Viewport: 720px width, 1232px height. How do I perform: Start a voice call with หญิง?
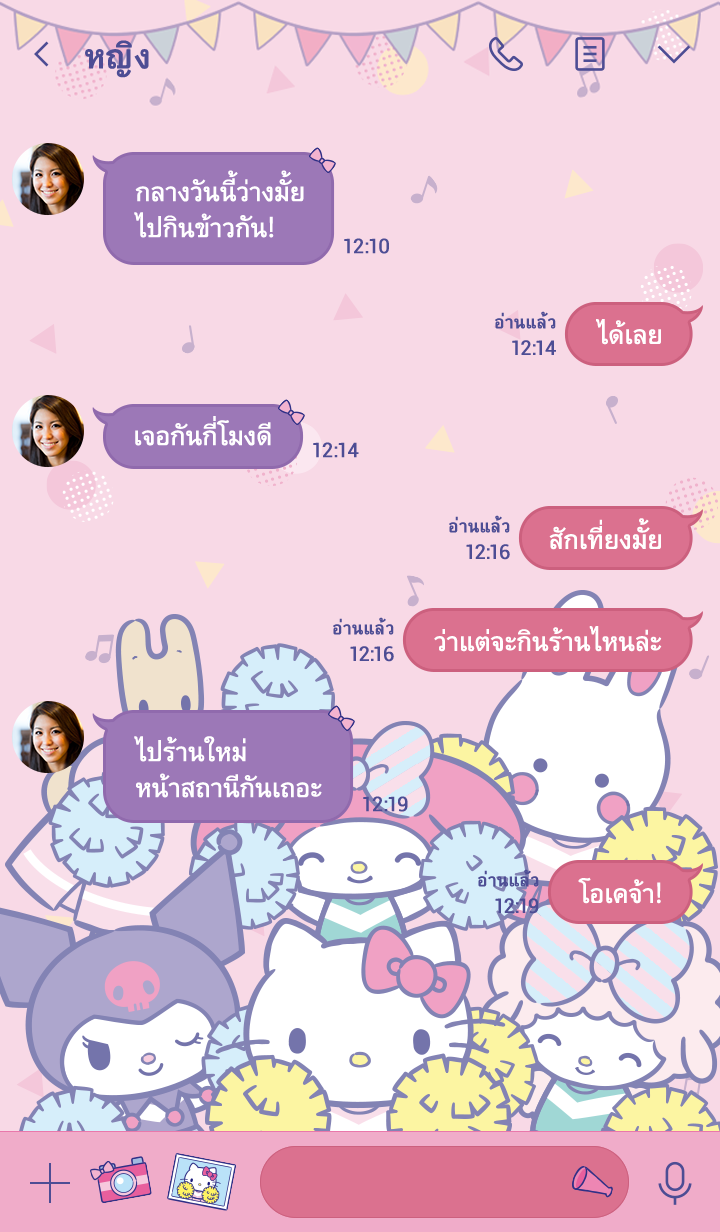pos(506,54)
